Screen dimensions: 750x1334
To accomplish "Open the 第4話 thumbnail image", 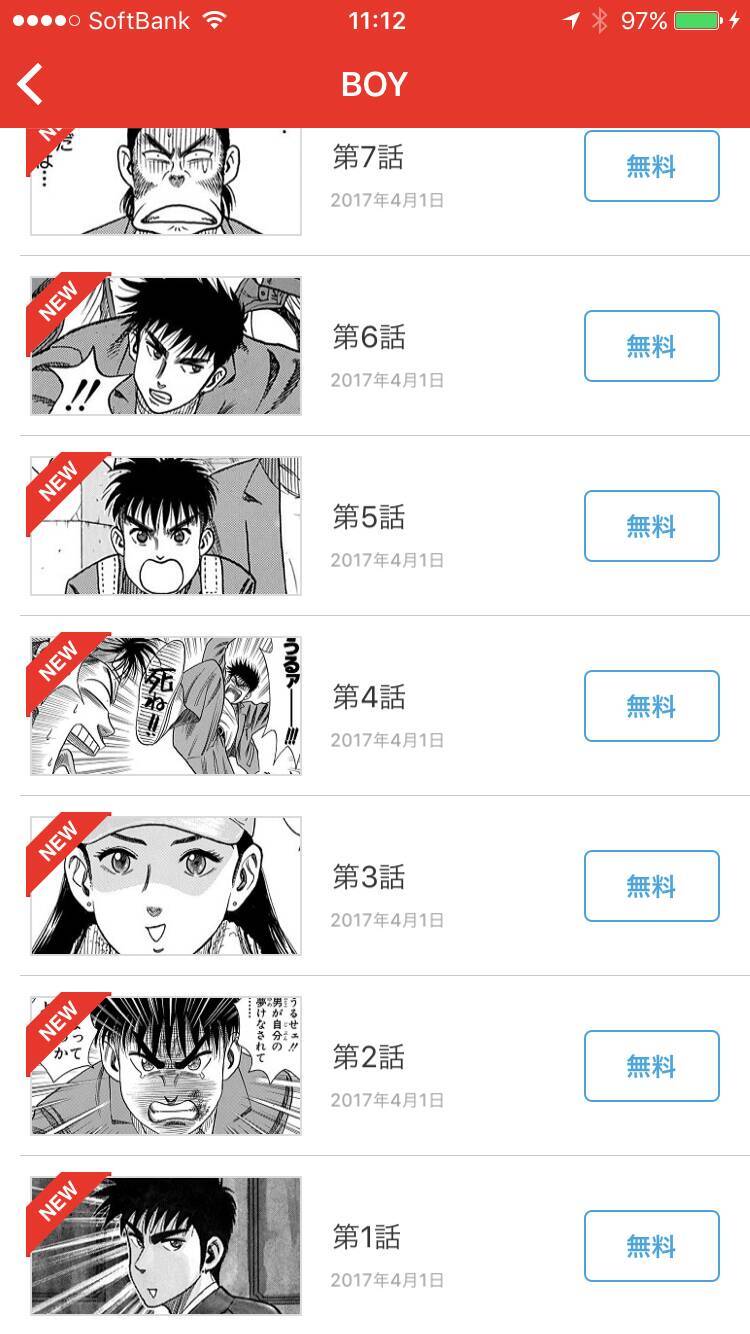I will (166, 706).
